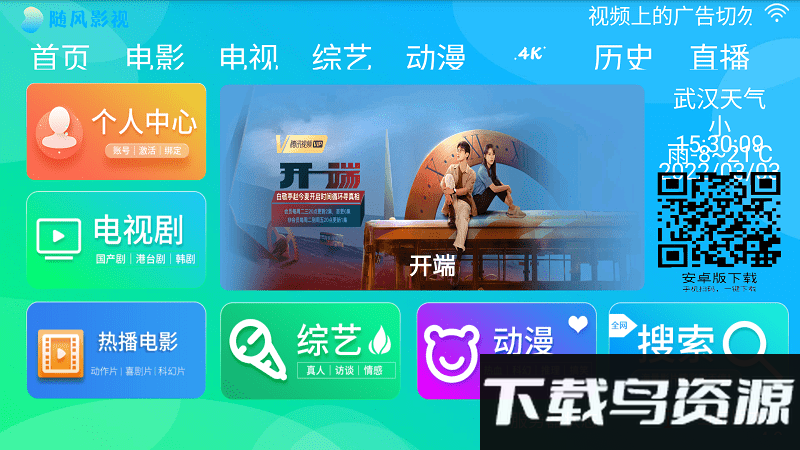Screen dimensions: 800x450
Task: Open the 电视剧 category card
Action: tap(116, 240)
